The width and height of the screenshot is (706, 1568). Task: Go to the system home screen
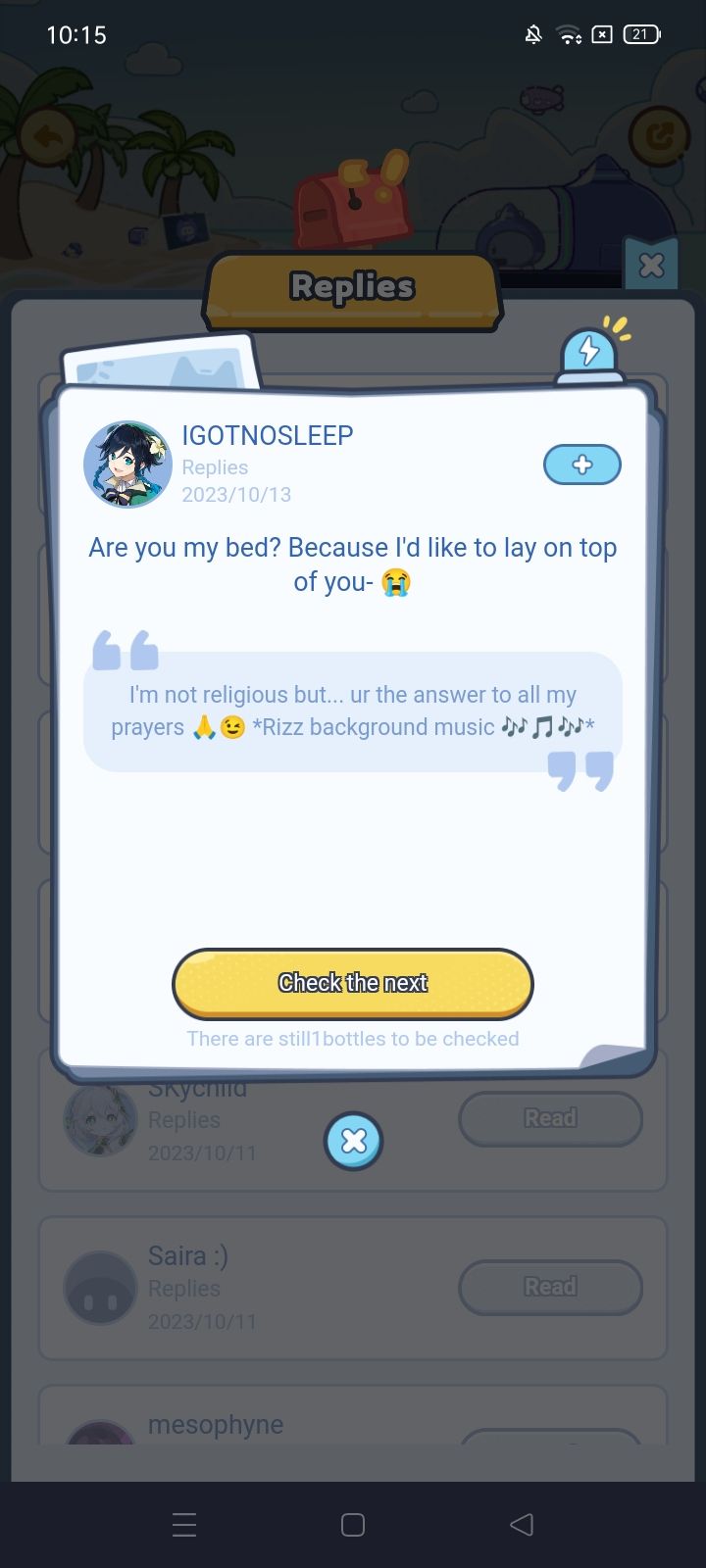(x=353, y=1524)
